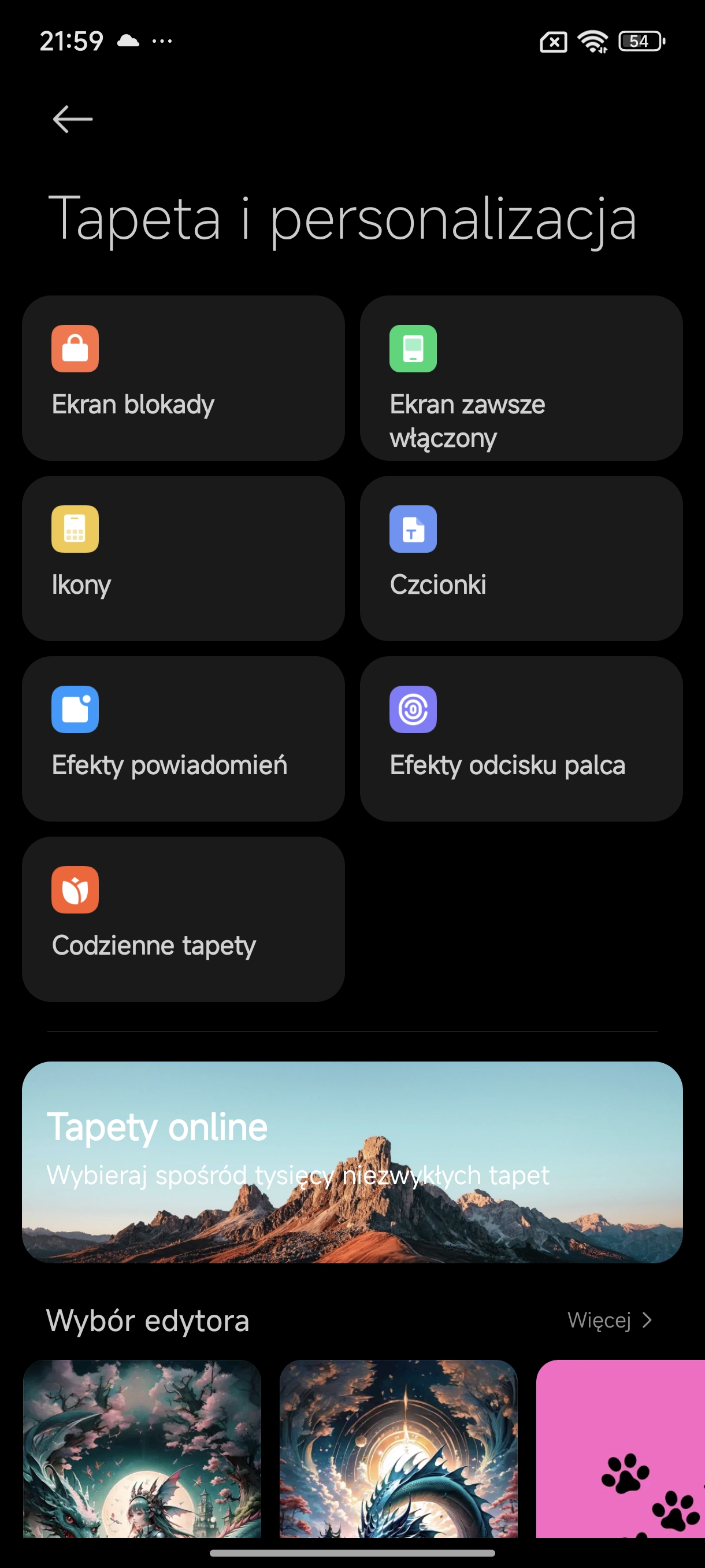Open Czcionki font settings
The image size is (705, 1568).
(x=521, y=558)
